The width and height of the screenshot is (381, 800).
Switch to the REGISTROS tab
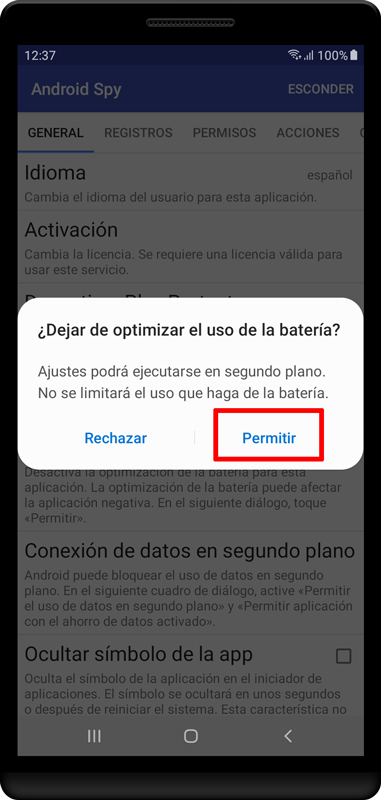point(138,133)
